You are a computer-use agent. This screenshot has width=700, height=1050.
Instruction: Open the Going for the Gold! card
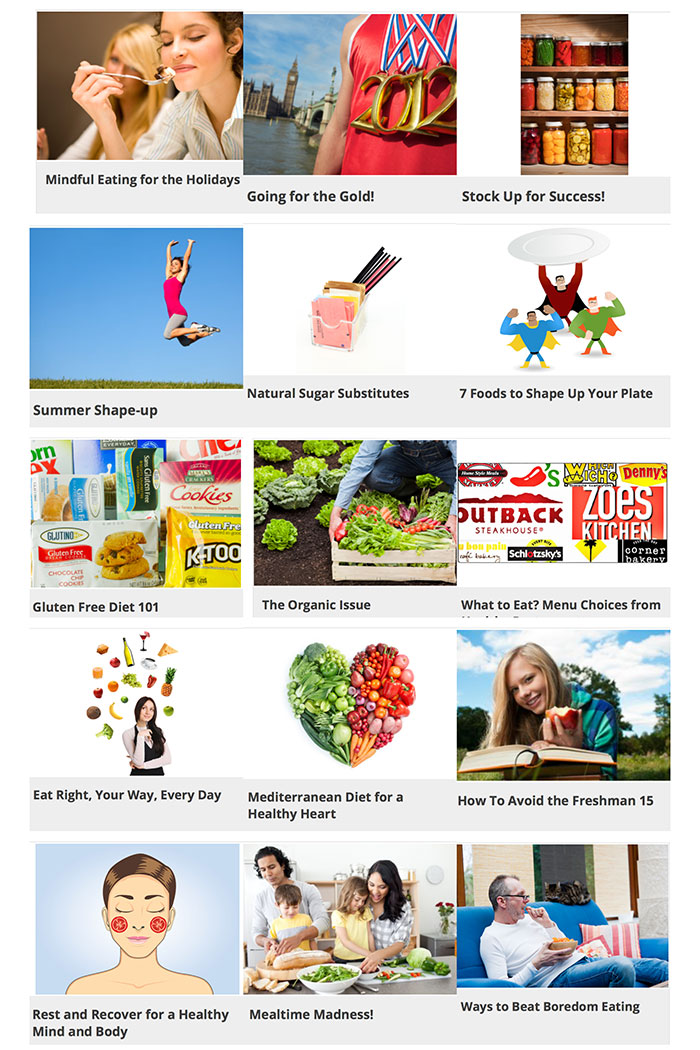point(311,196)
